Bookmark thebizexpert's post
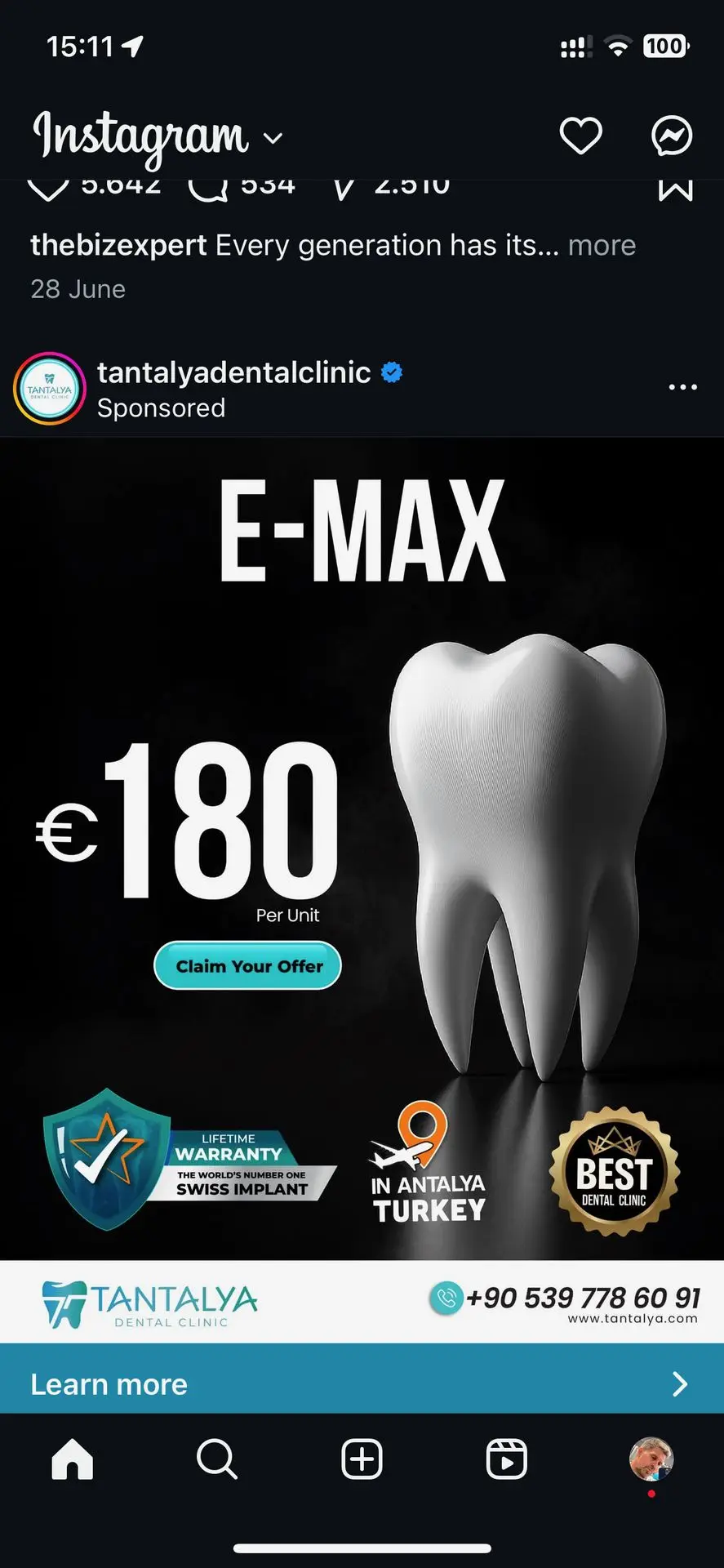This screenshot has width=724, height=1568. 675,189
